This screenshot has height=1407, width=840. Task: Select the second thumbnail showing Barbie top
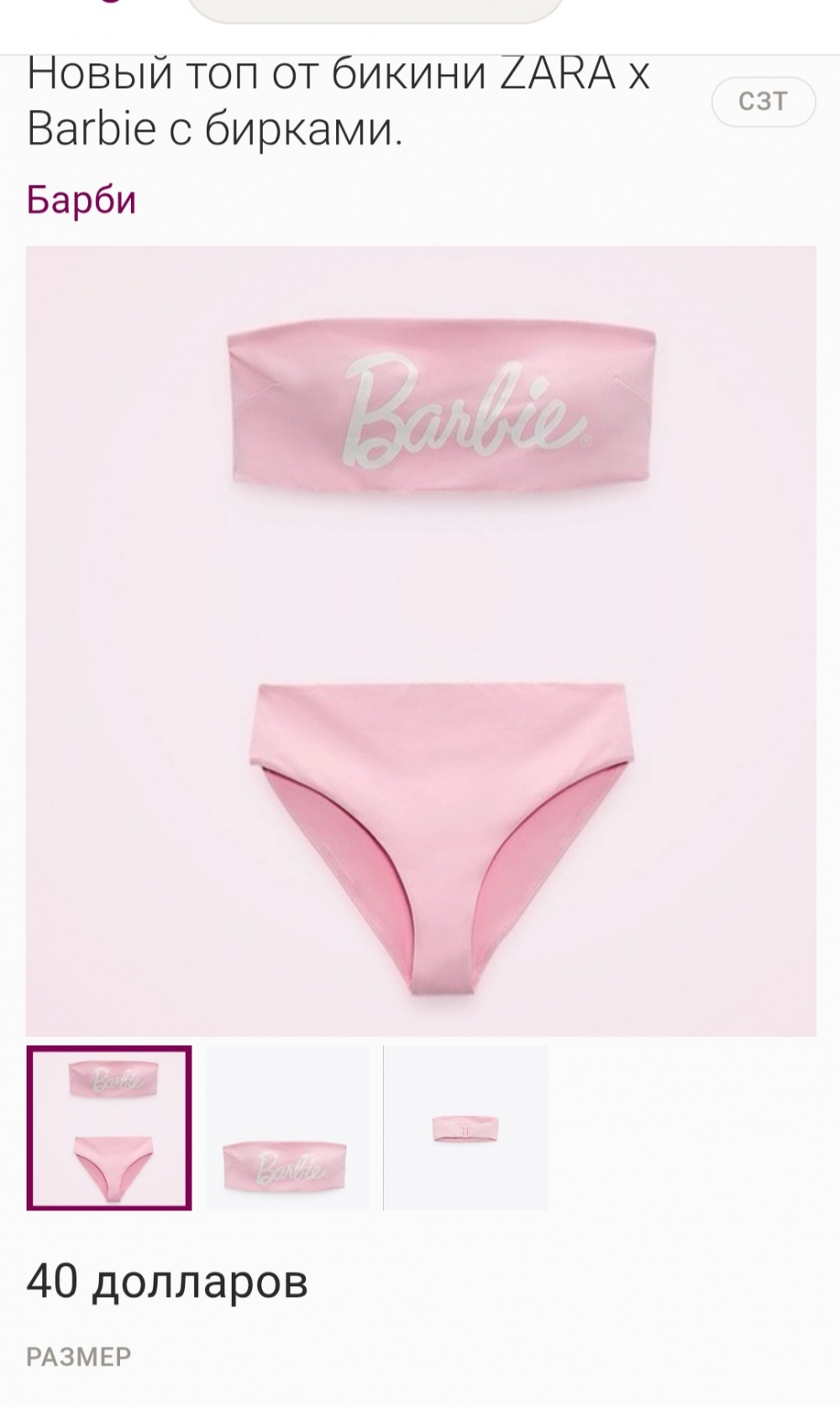point(287,1127)
